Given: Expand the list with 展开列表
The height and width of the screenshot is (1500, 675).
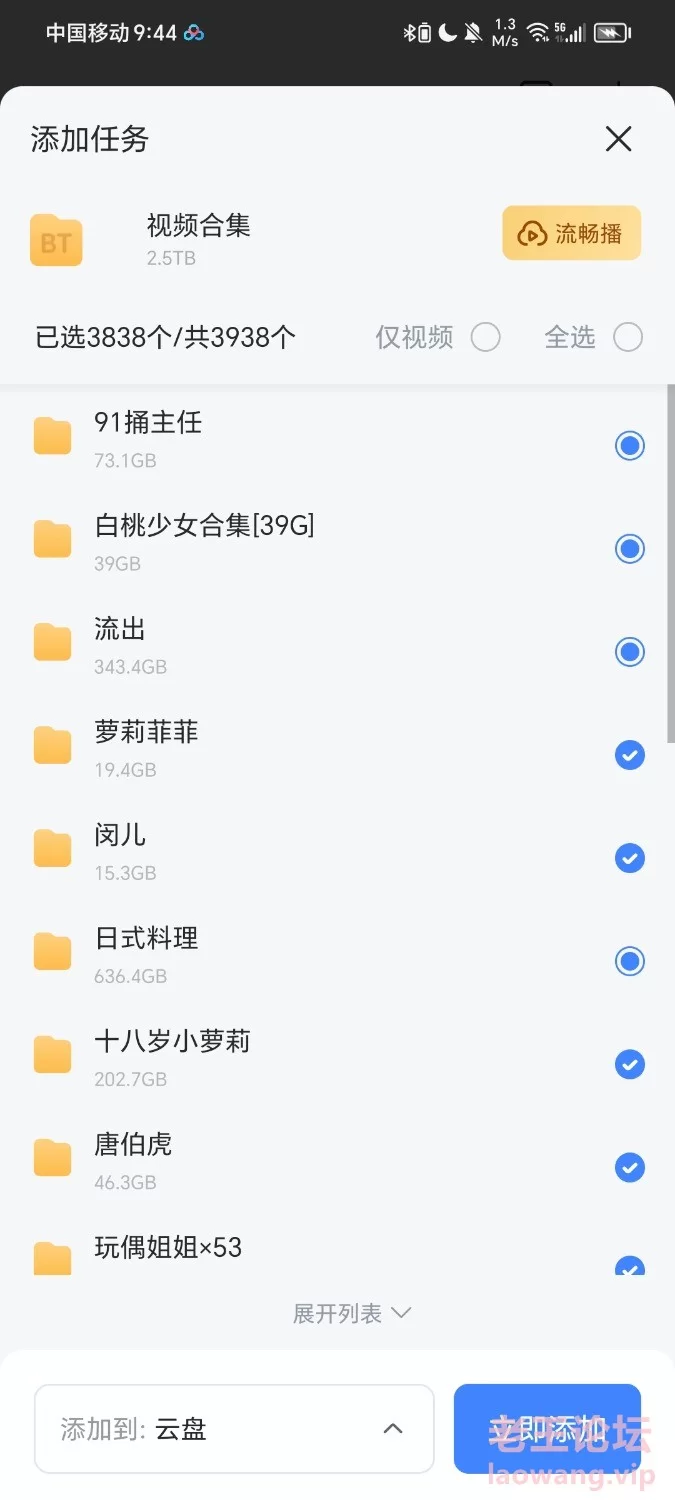Looking at the screenshot, I should (x=352, y=1313).
